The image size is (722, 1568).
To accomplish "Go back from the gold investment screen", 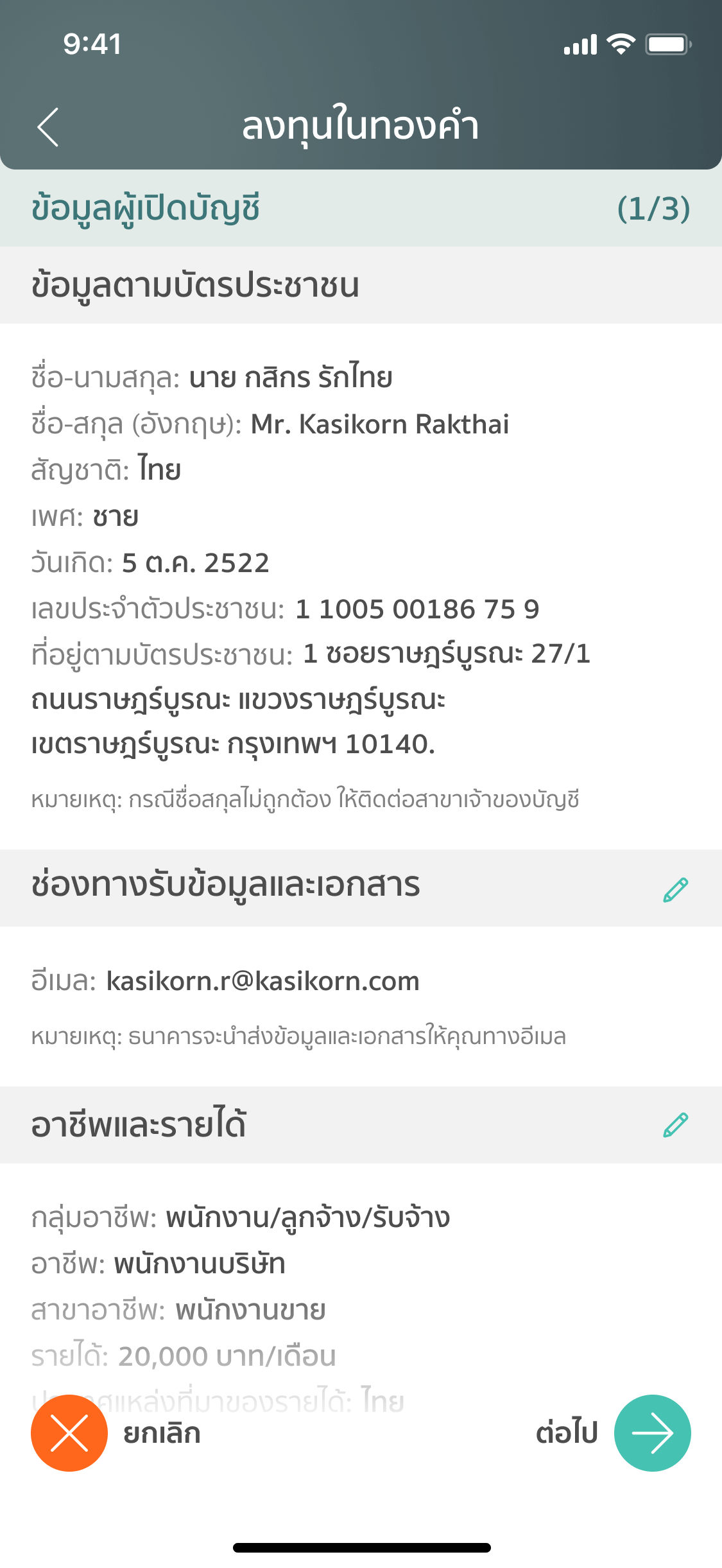I will coord(49,126).
